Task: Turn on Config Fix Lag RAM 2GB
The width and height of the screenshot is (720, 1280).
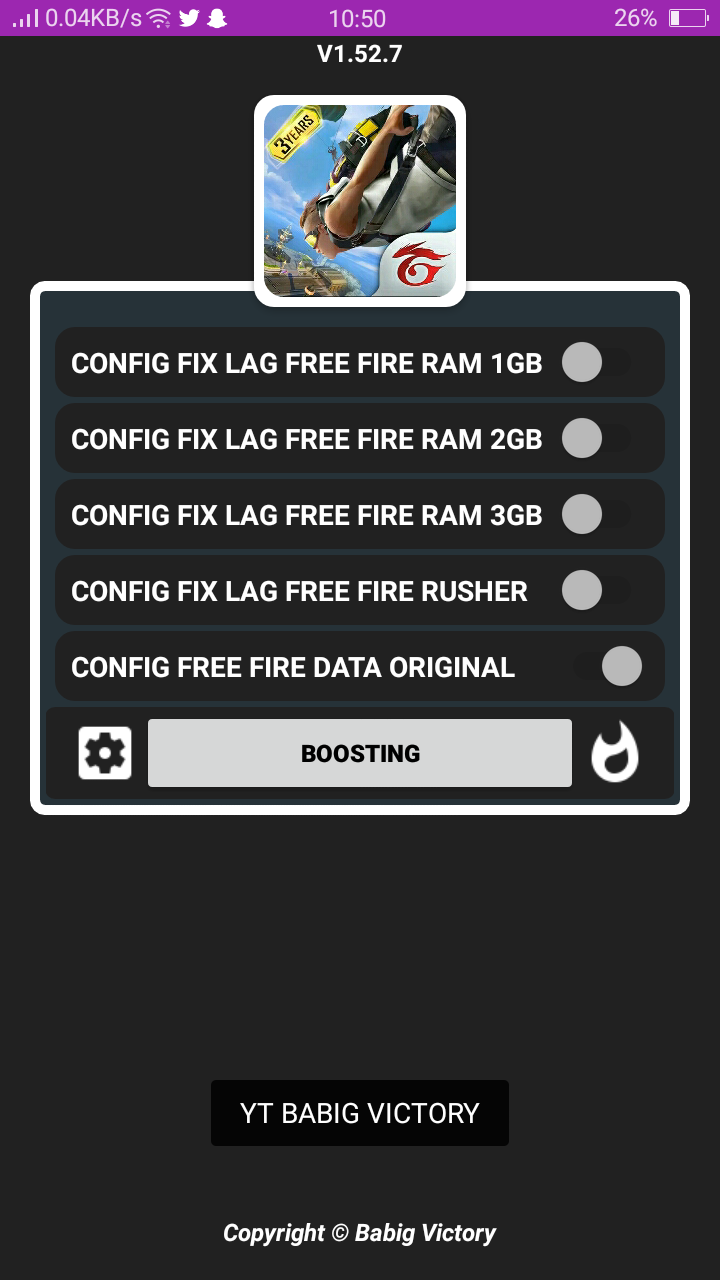Action: click(x=595, y=438)
